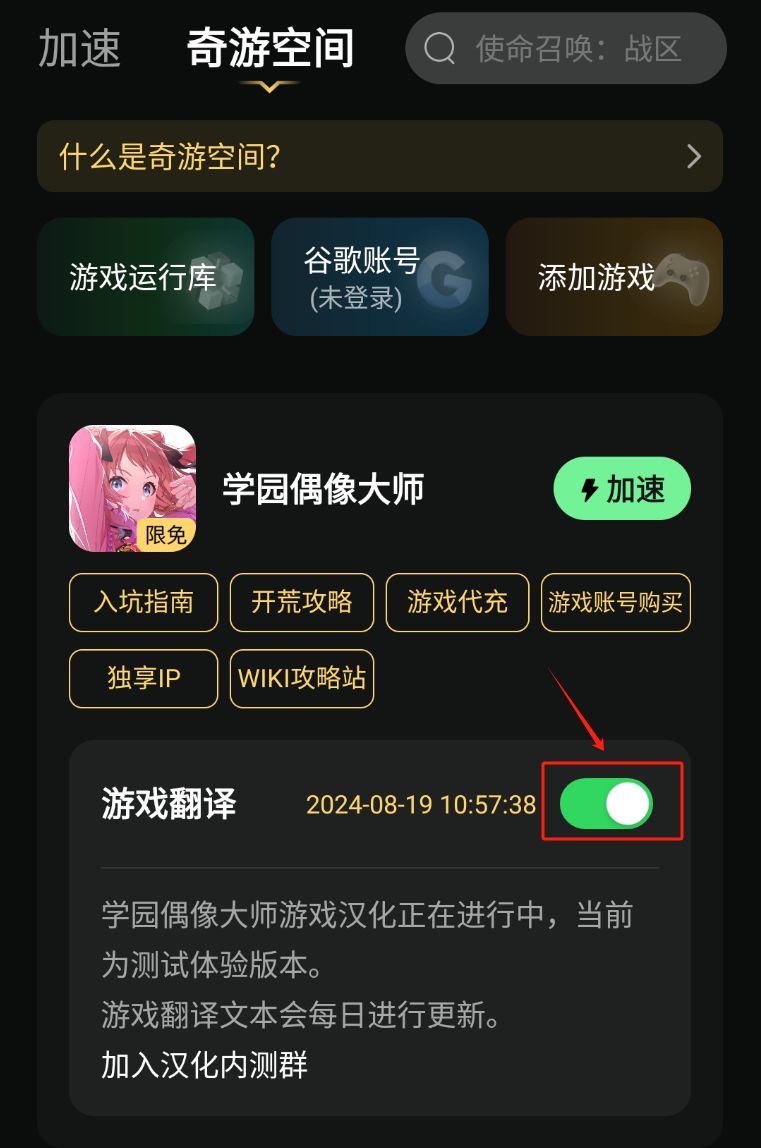761x1148 pixels.
Task: Tap the 限免 badge on the game icon
Action: 165,536
